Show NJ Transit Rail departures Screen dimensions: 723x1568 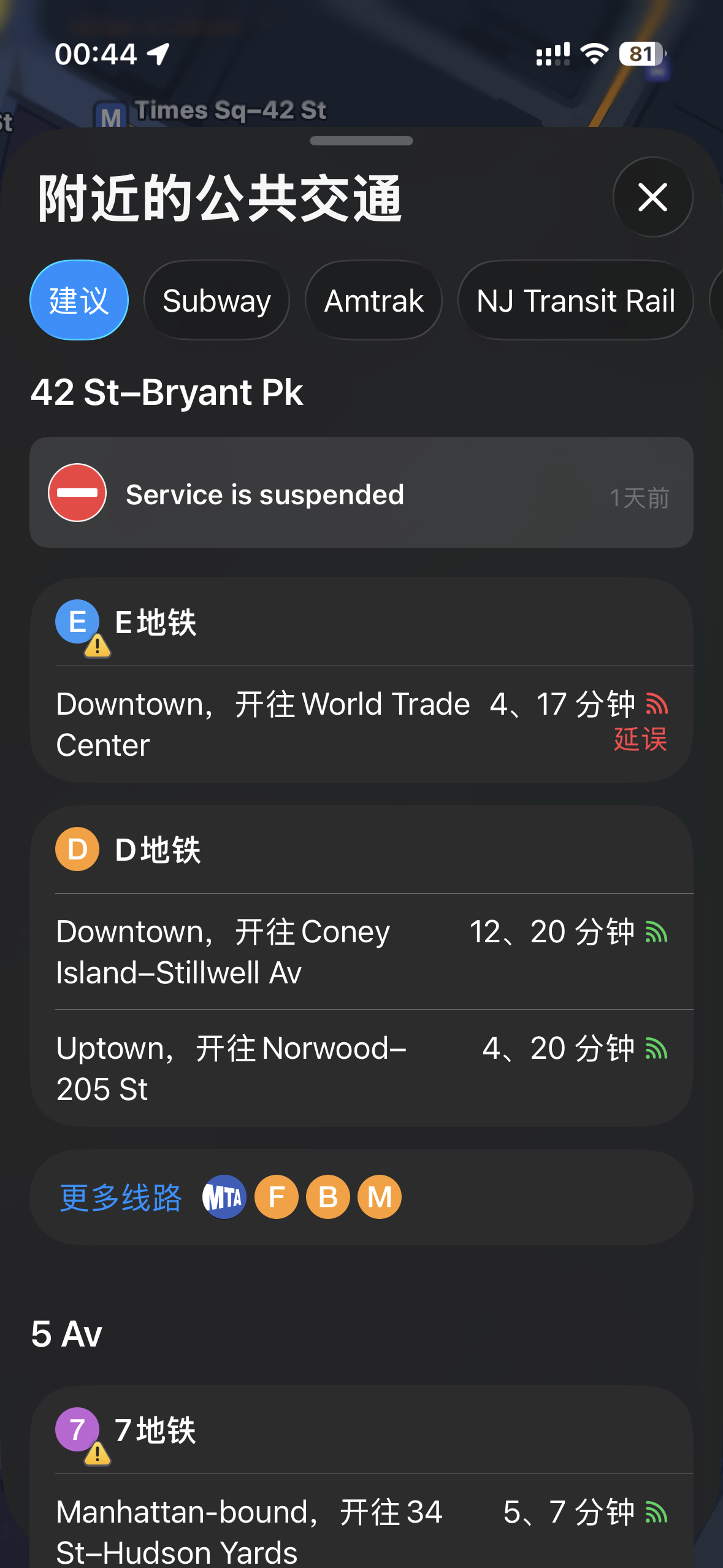[575, 301]
